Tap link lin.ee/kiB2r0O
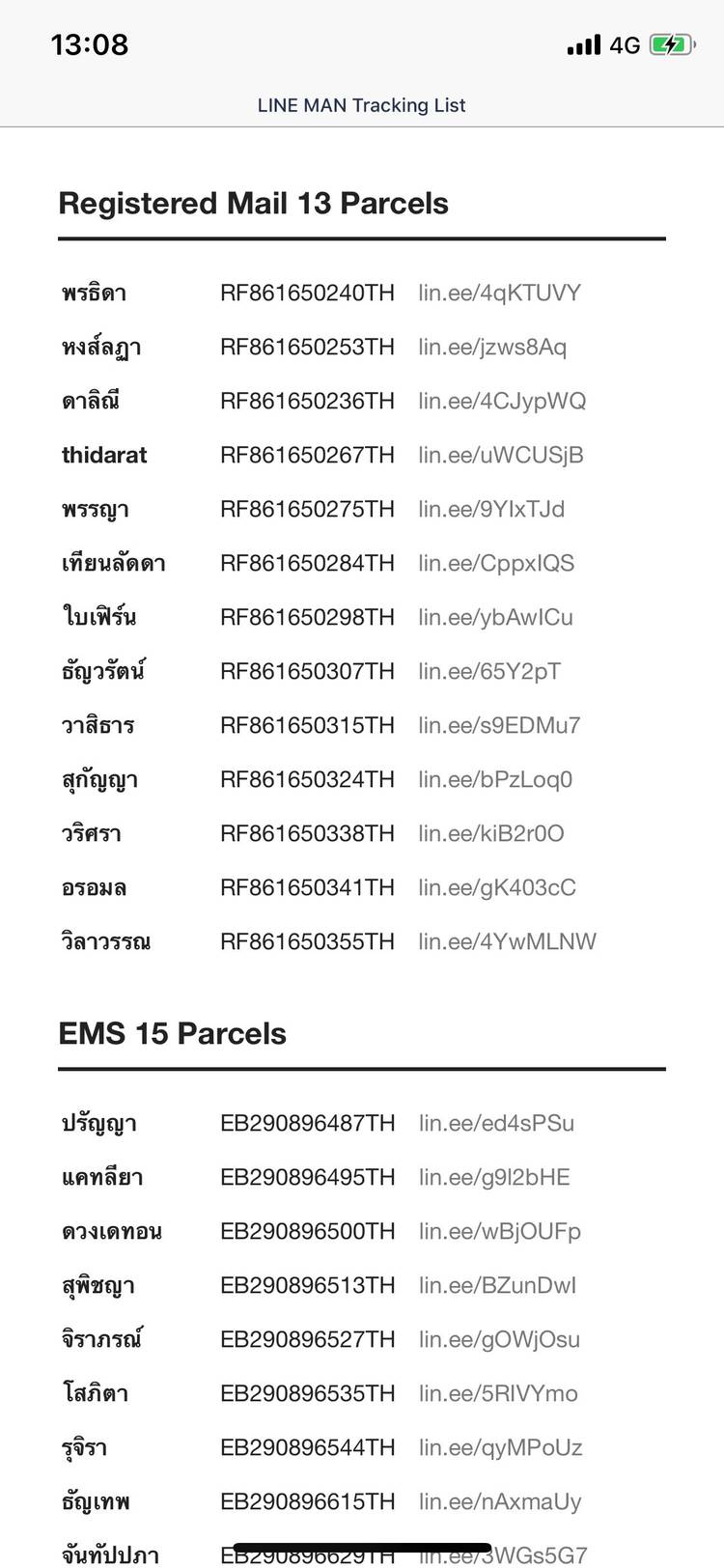Image resolution: width=724 pixels, height=1568 pixels. [x=490, y=833]
